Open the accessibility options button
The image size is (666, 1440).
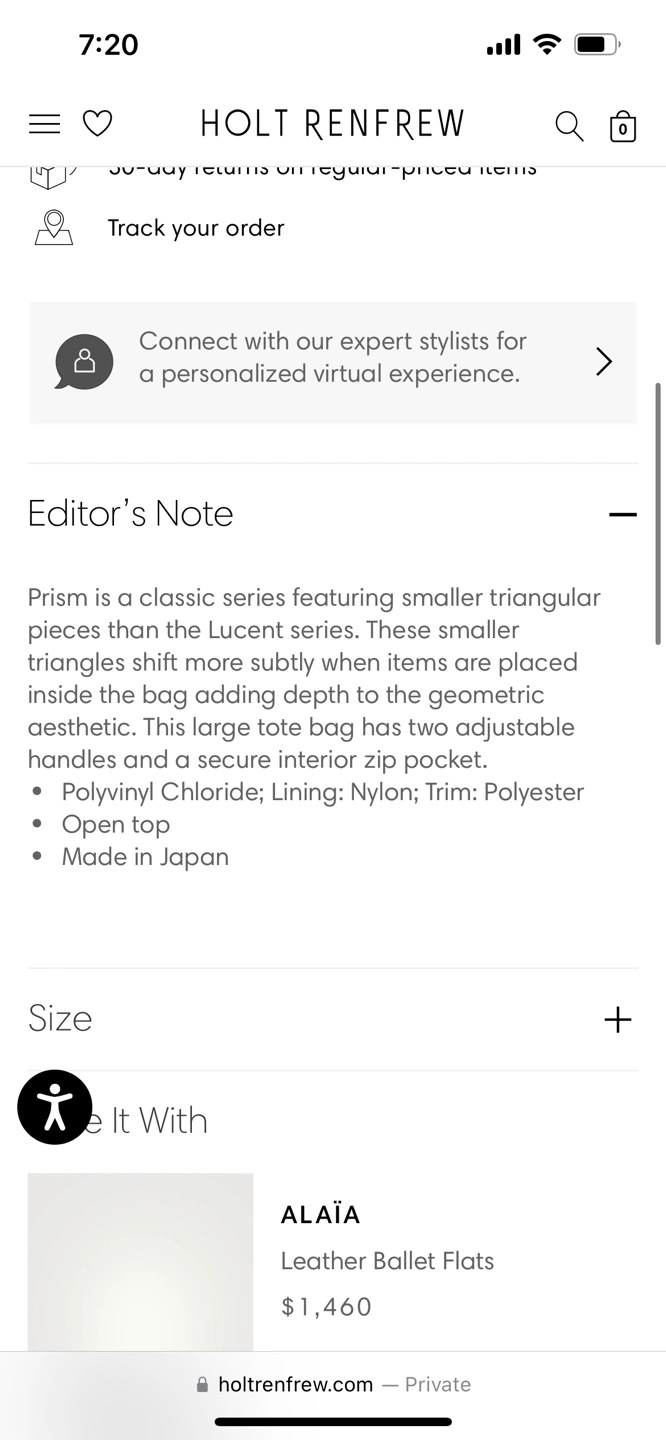[x=55, y=1107]
